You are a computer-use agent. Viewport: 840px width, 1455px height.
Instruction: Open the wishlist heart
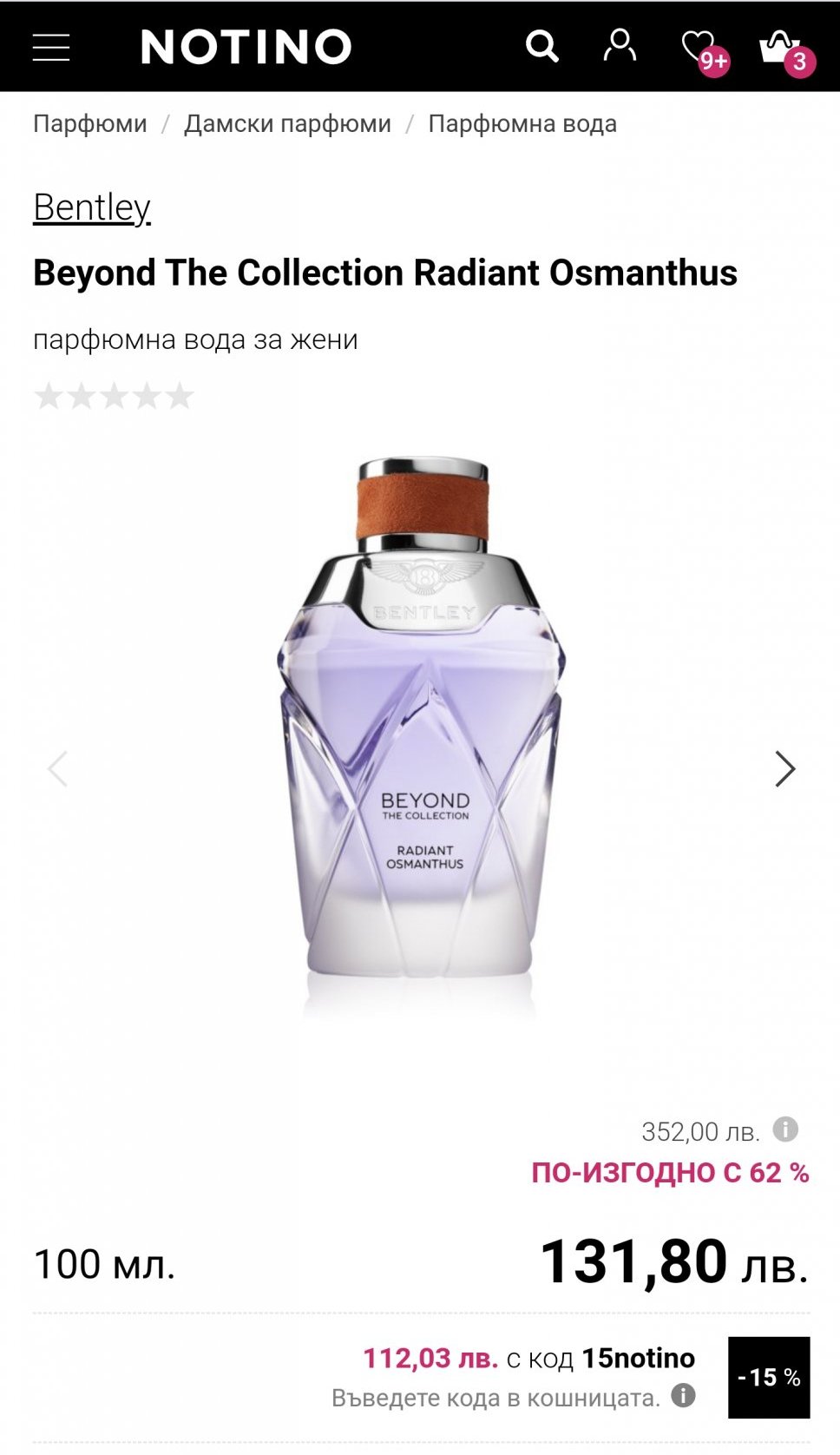tap(699, 47)
